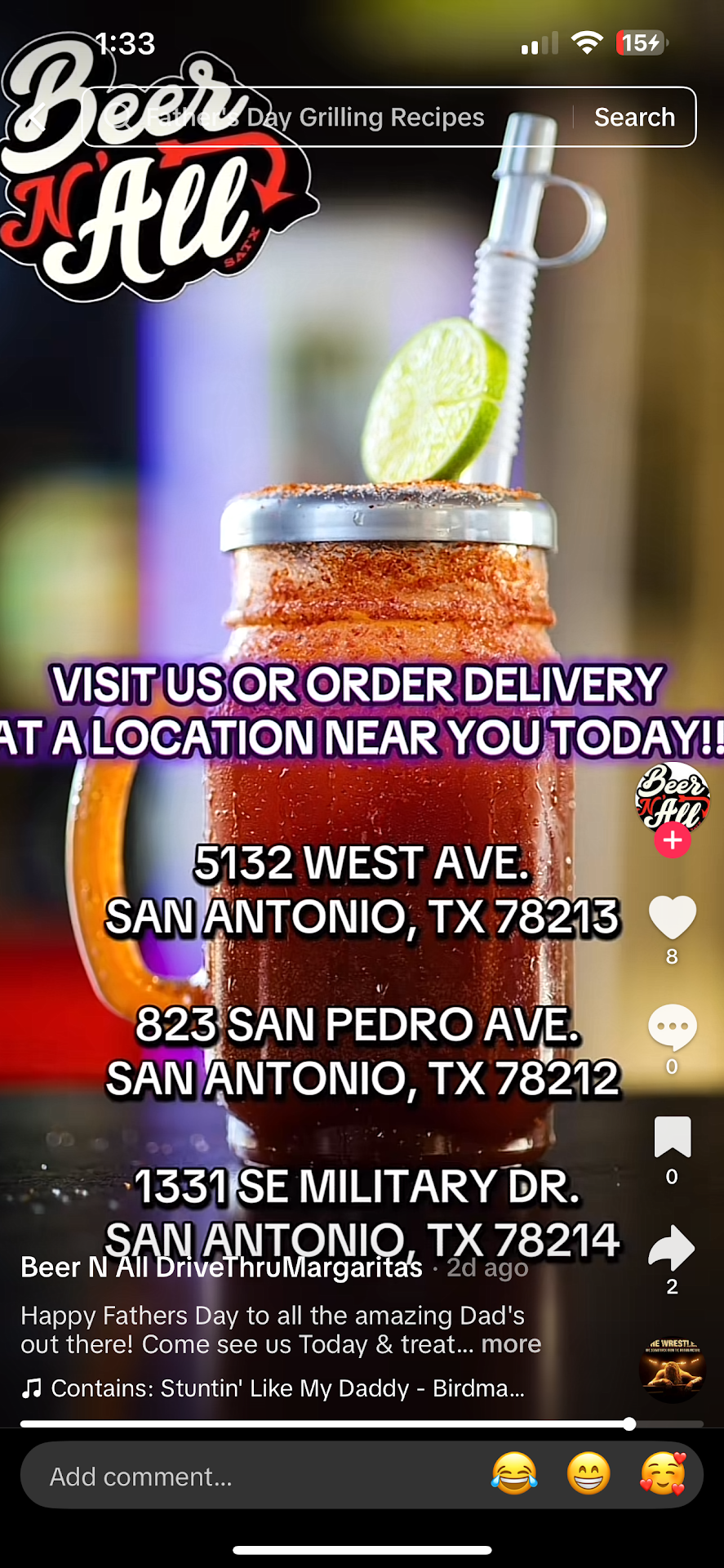Like this video with the heart

point(672,917)
